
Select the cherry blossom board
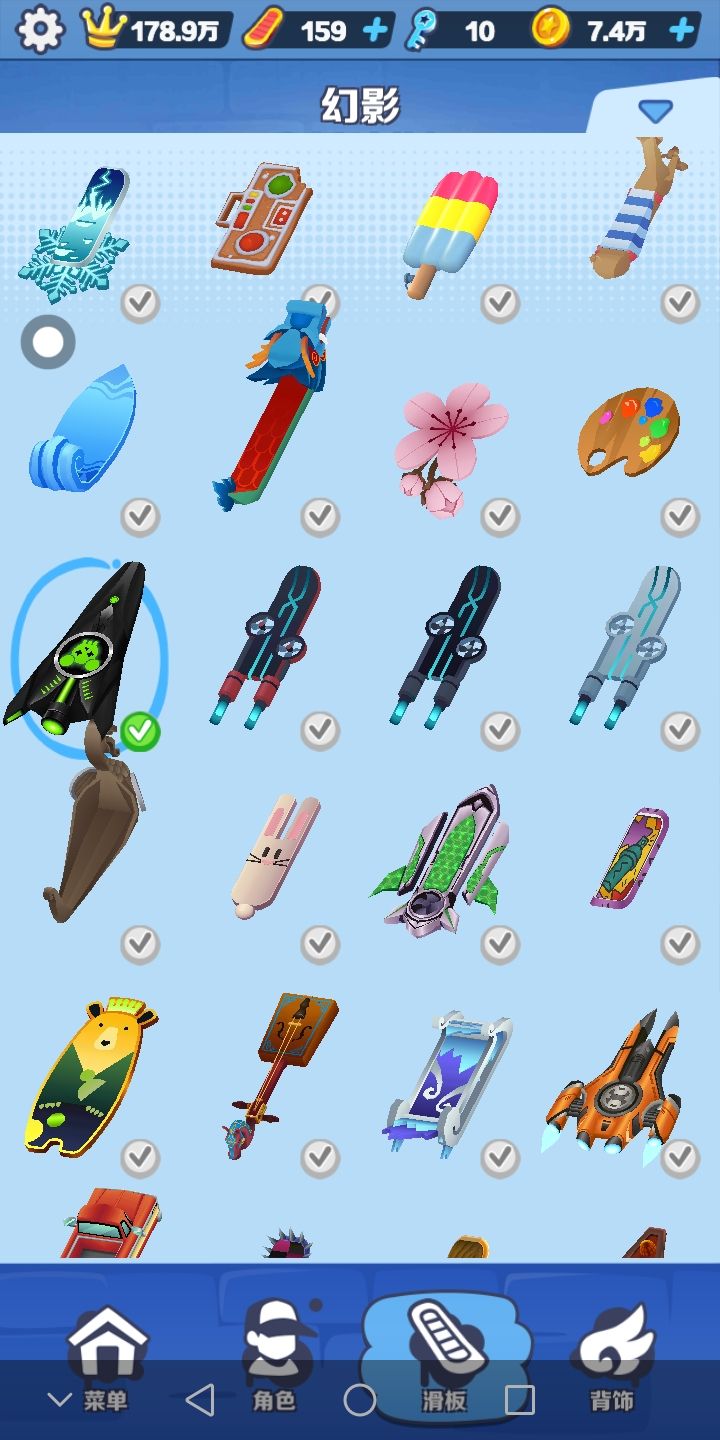(450, 447)
